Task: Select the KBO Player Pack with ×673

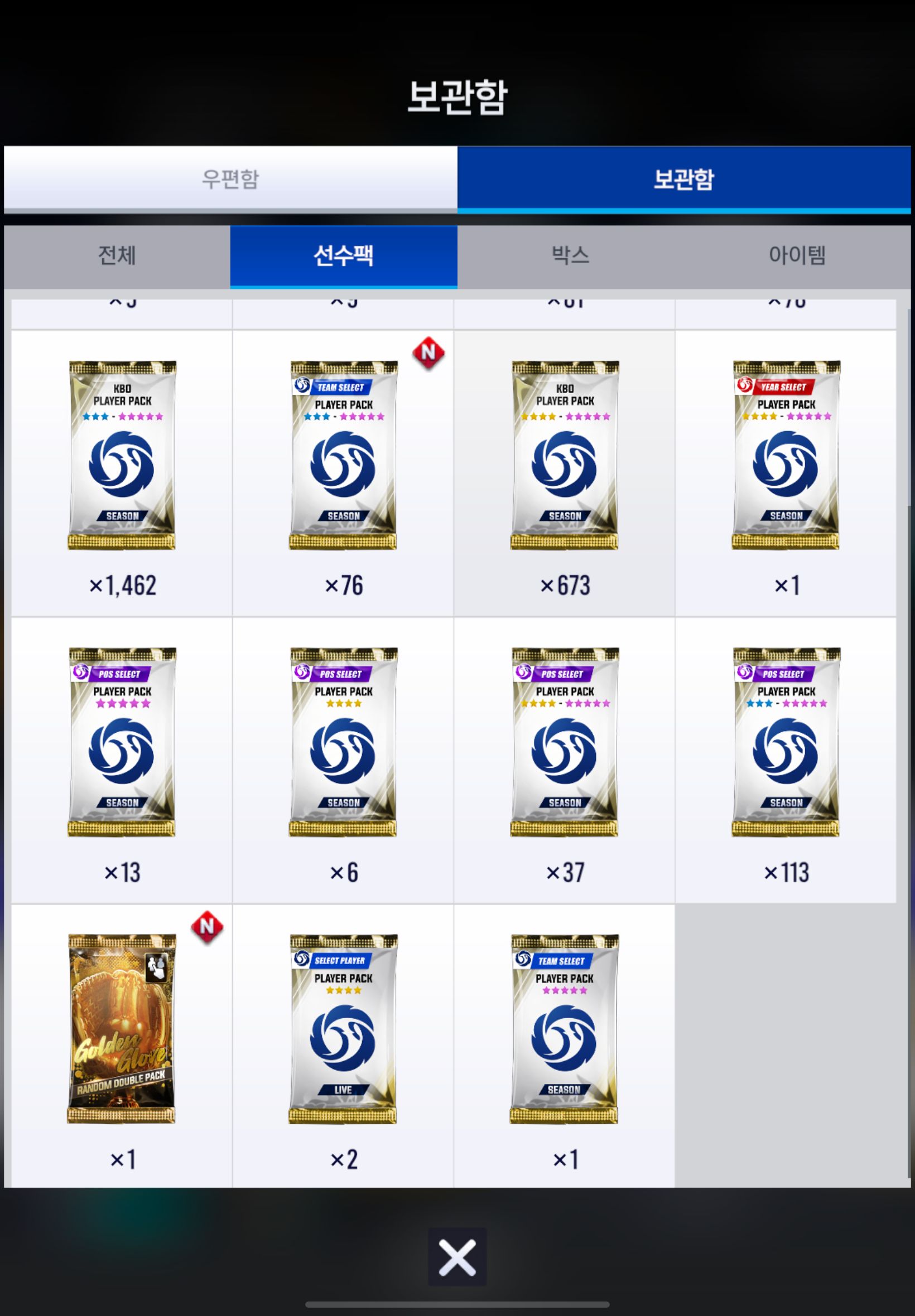Action: pyautogui.click(x=565, y=456)
